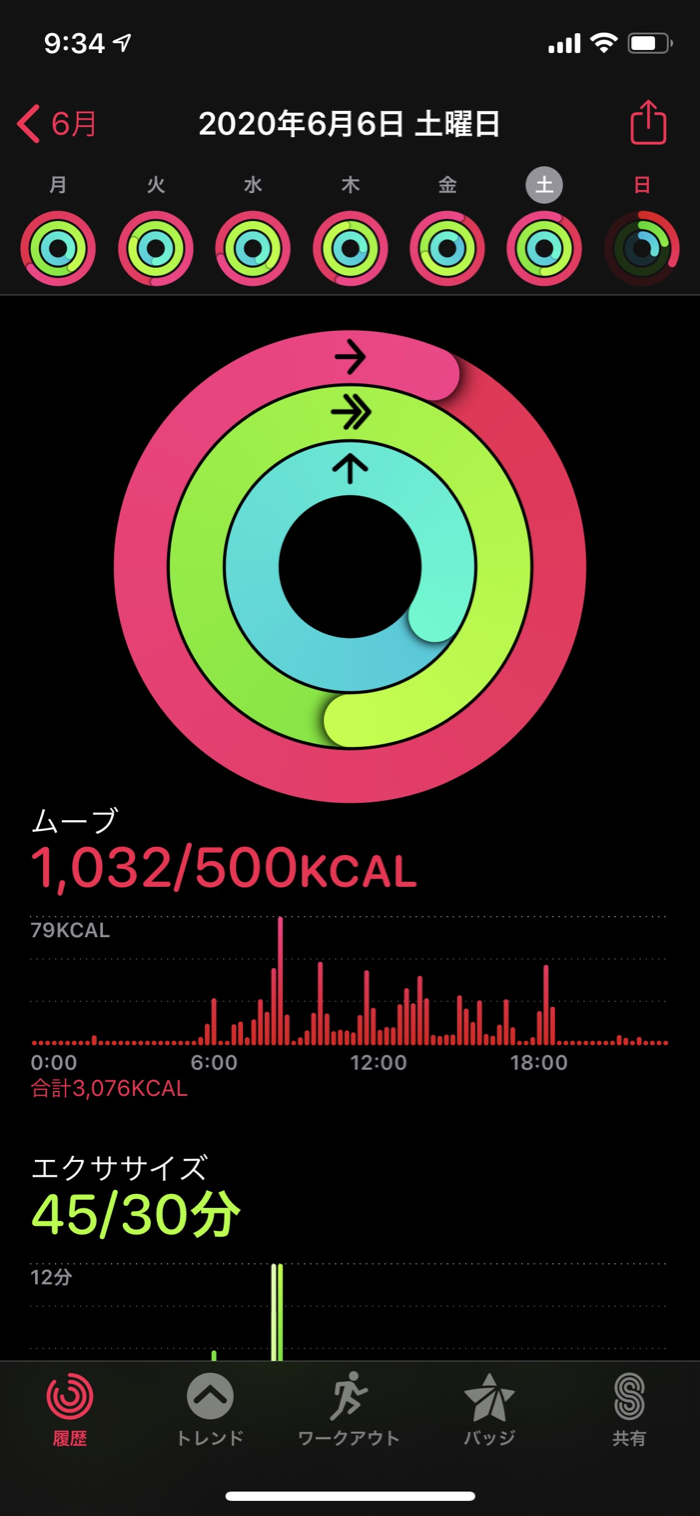Viewport: 700px width, 1516px height.
Task: Select Saturday (土) activity rings
Action: (x=544, y=248)
